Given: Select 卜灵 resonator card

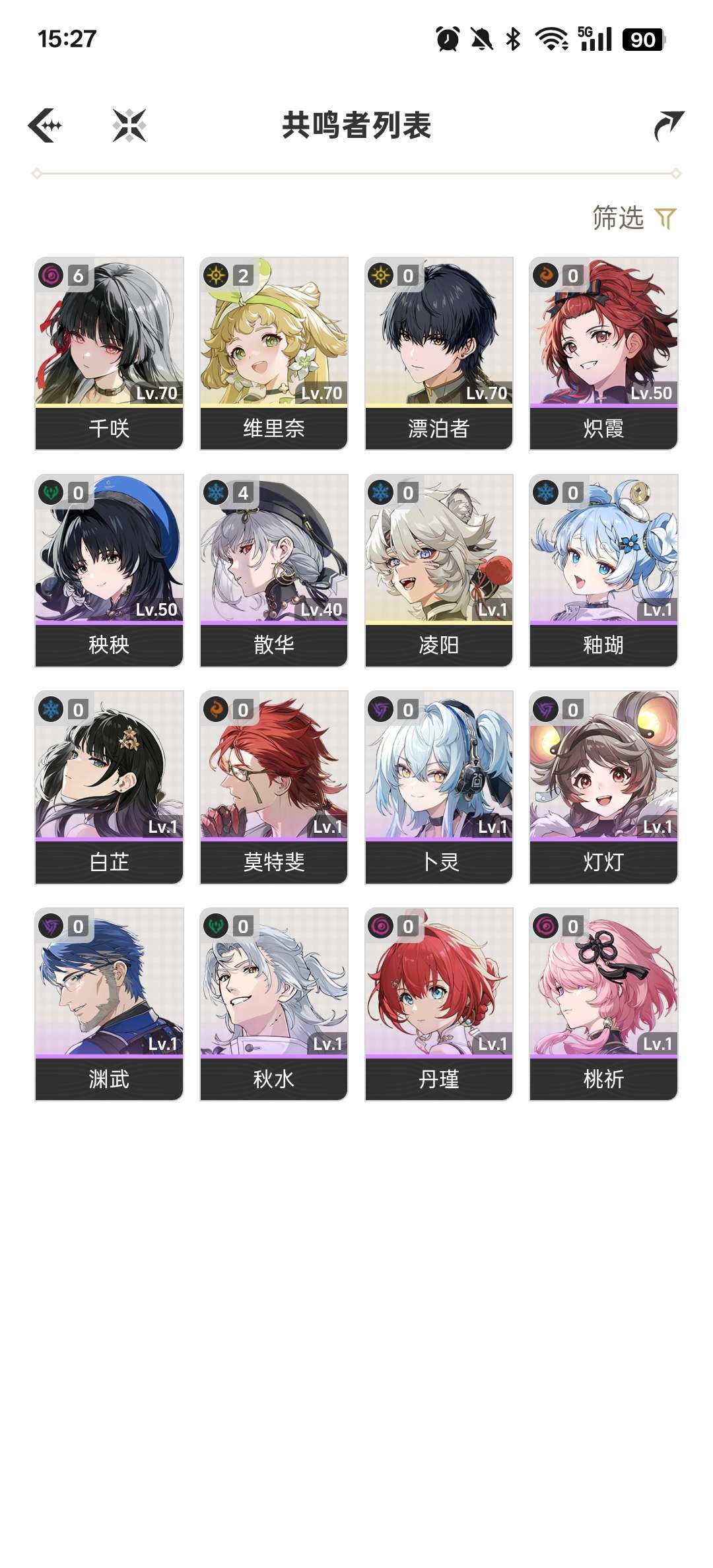Looking at the screenshot, I should tap(439, 788).
